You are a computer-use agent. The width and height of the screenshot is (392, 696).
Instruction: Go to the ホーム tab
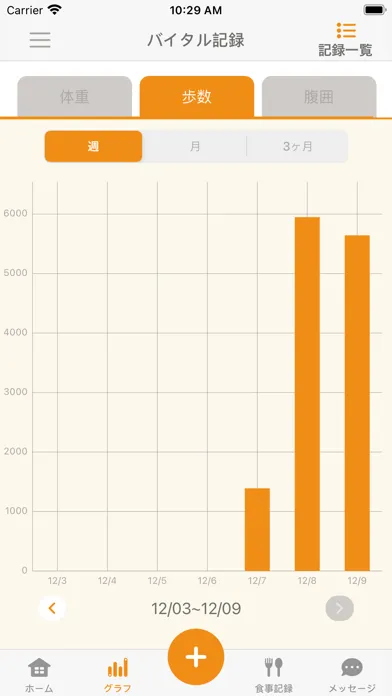tap(39, 675)
